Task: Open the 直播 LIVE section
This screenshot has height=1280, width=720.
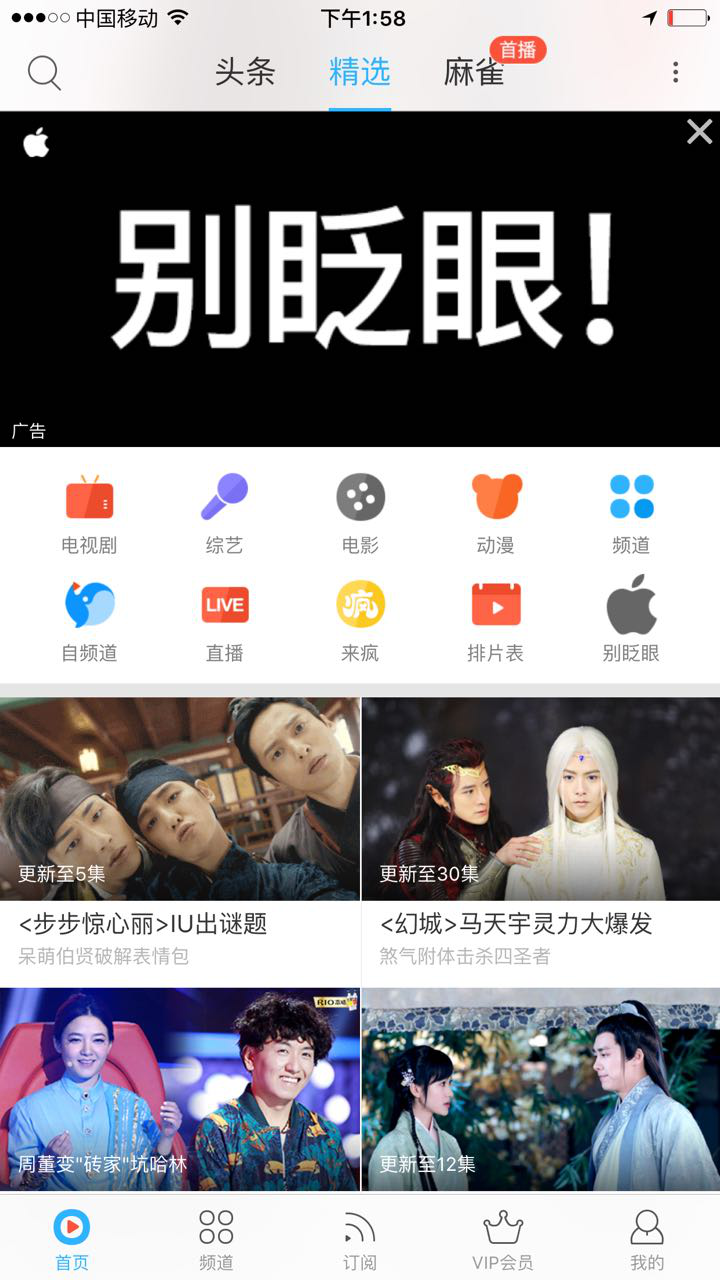Action: pos(224,622)
